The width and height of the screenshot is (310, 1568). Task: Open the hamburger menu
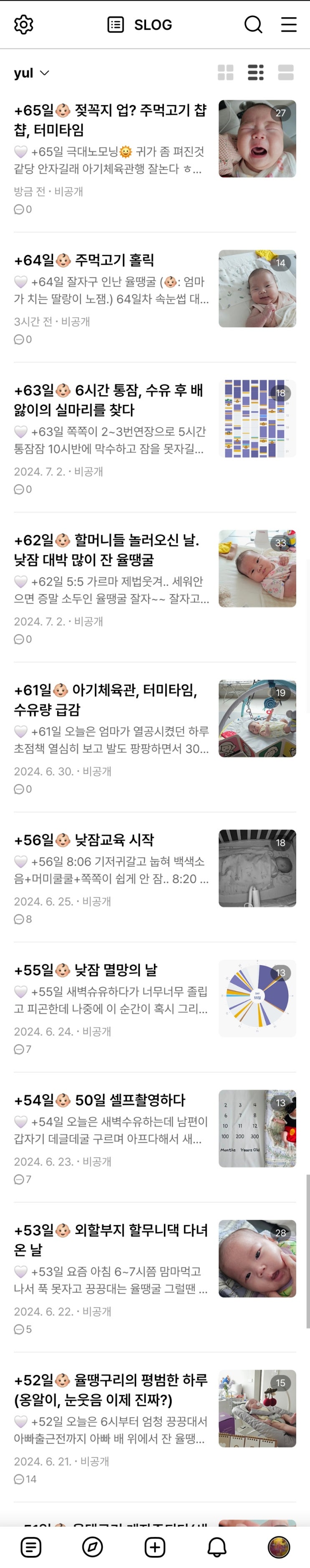coord(289,24)
